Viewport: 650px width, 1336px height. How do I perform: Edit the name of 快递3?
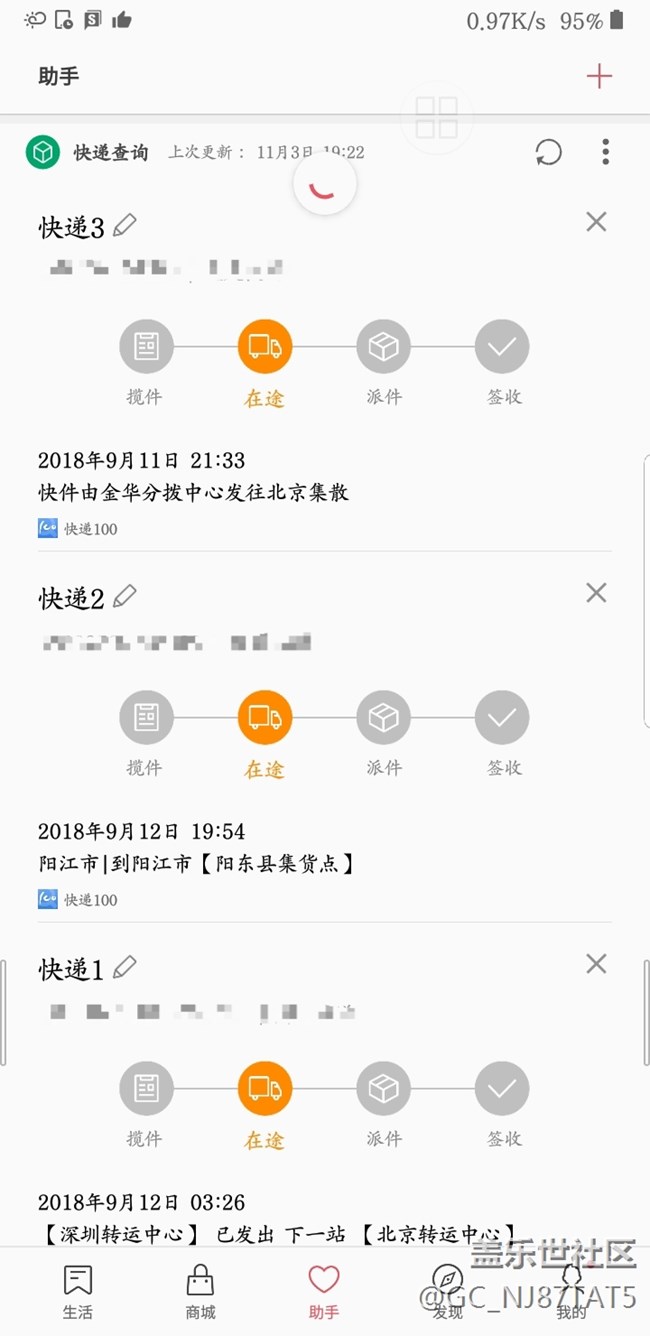[x=125, y=226]
